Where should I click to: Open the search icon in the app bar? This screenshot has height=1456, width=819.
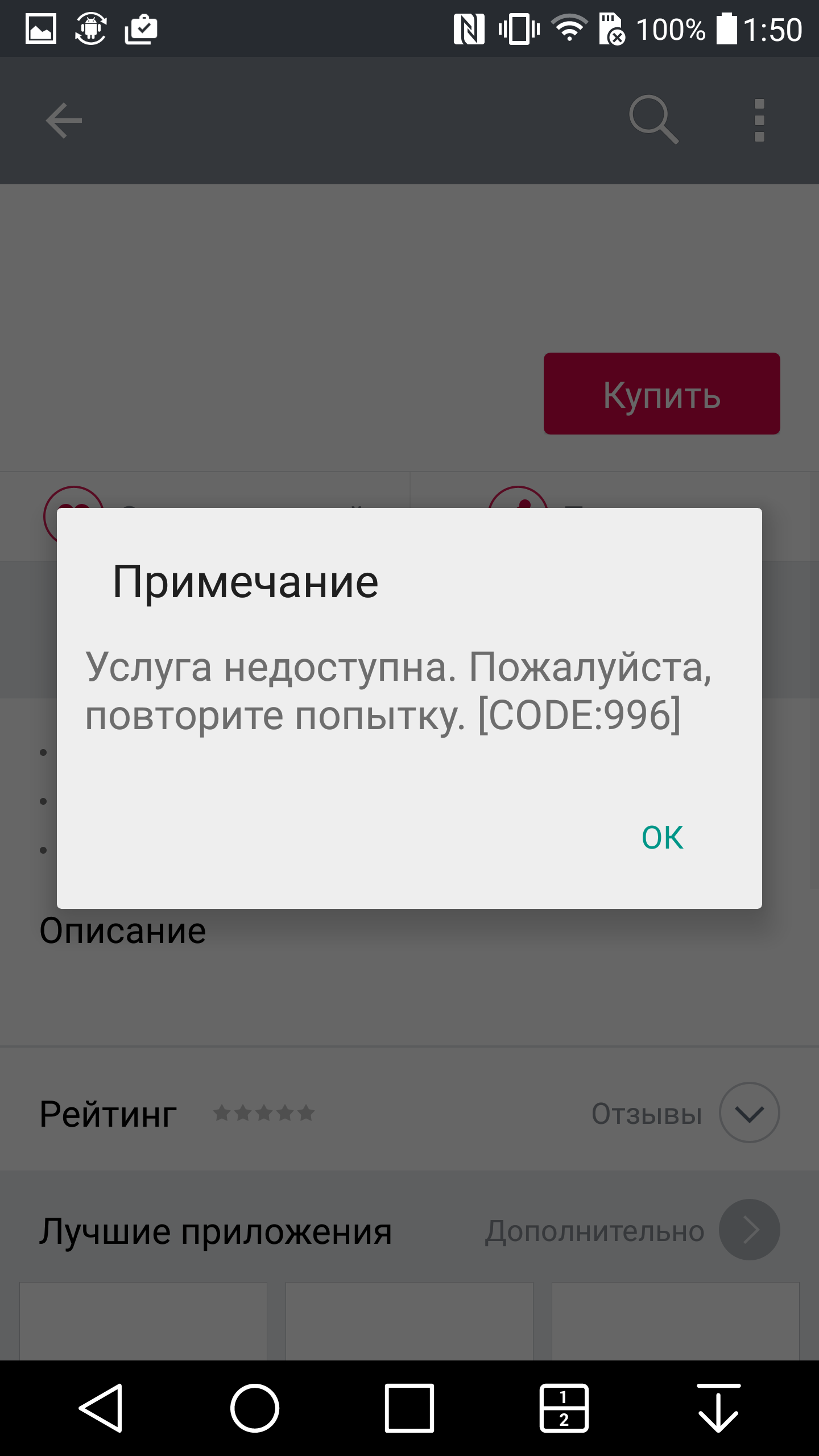pos(653,119)
